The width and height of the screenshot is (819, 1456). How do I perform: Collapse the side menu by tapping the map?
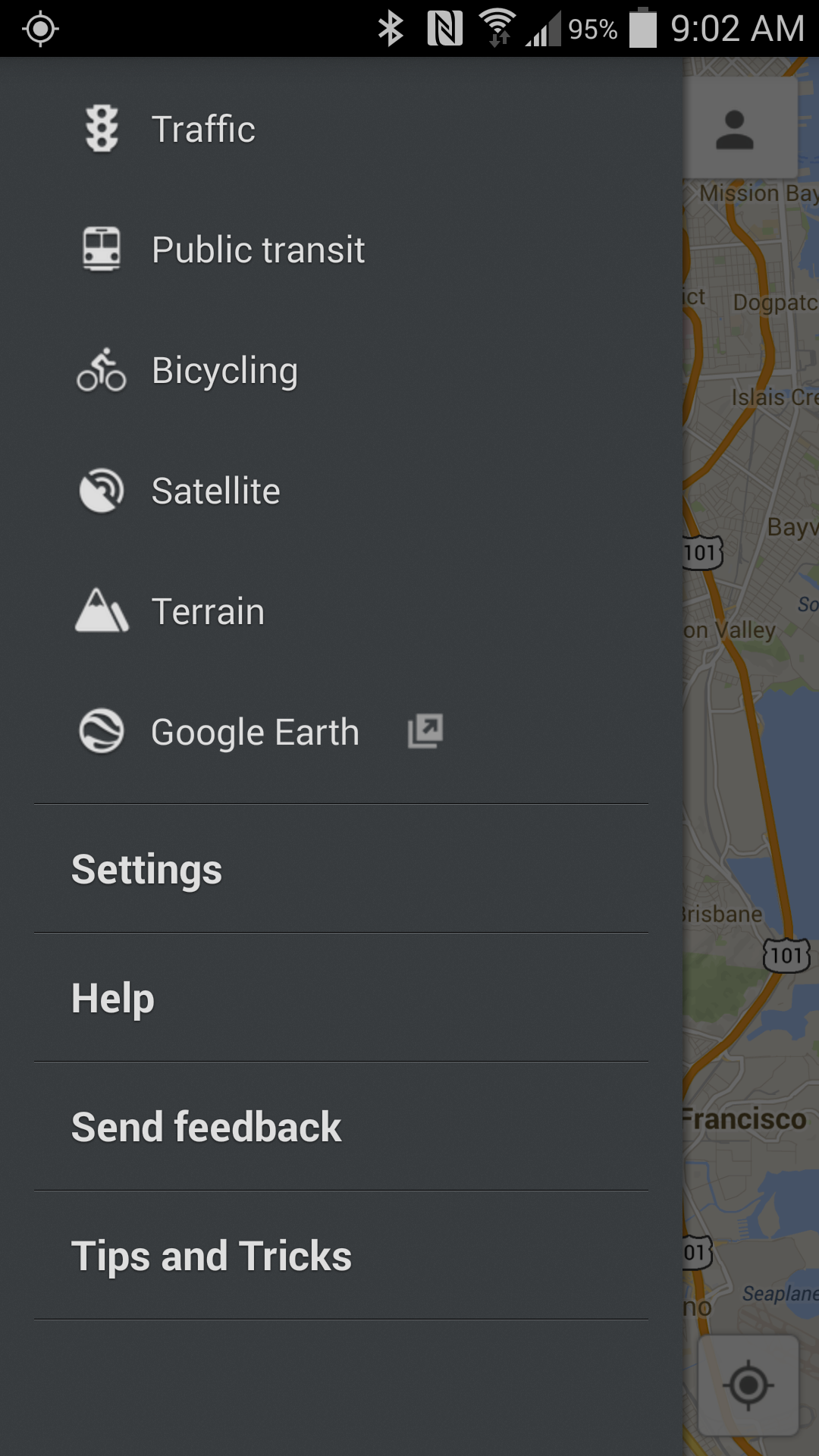751,758
